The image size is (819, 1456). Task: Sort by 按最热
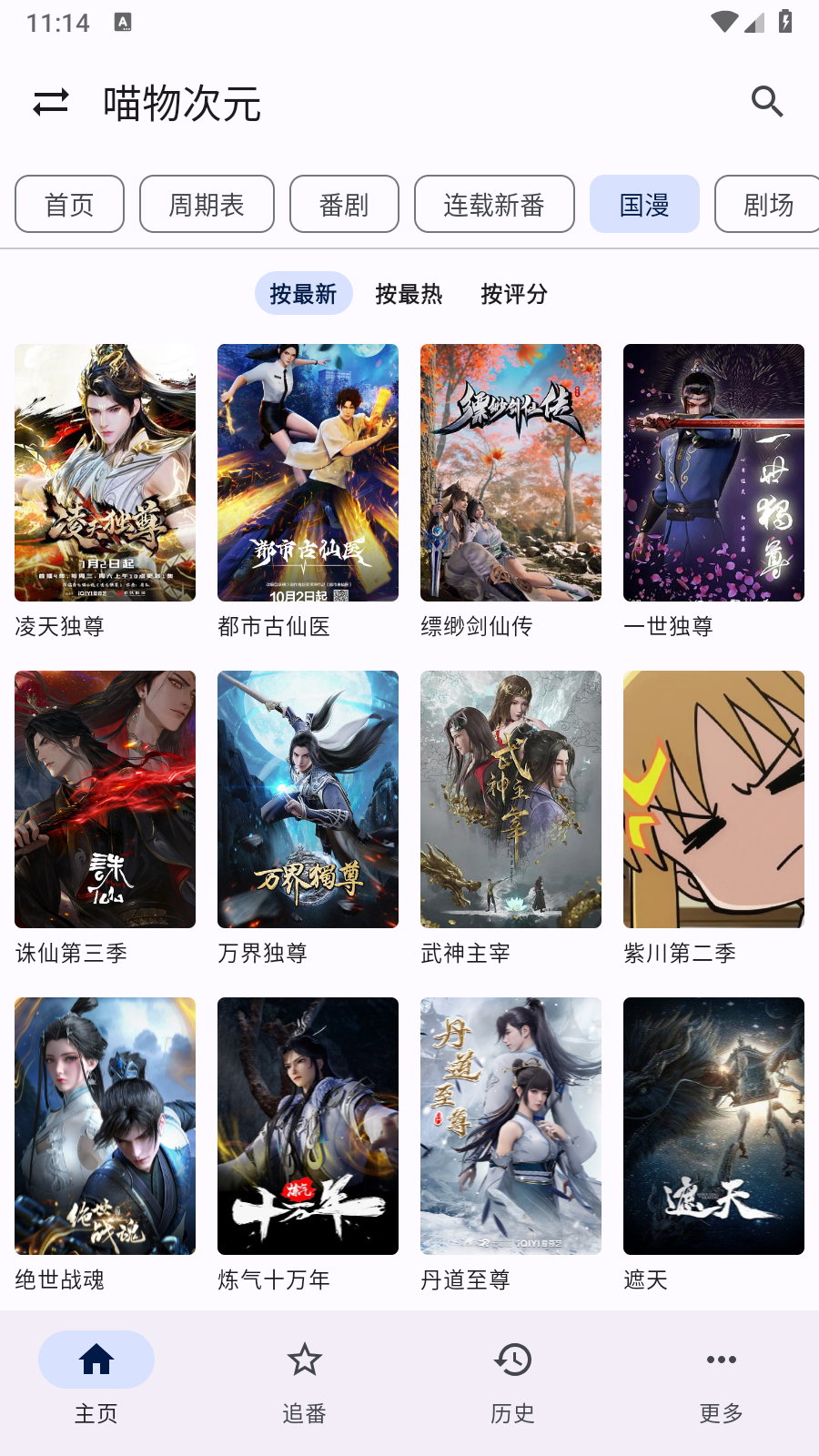click(x=409, y=294)
